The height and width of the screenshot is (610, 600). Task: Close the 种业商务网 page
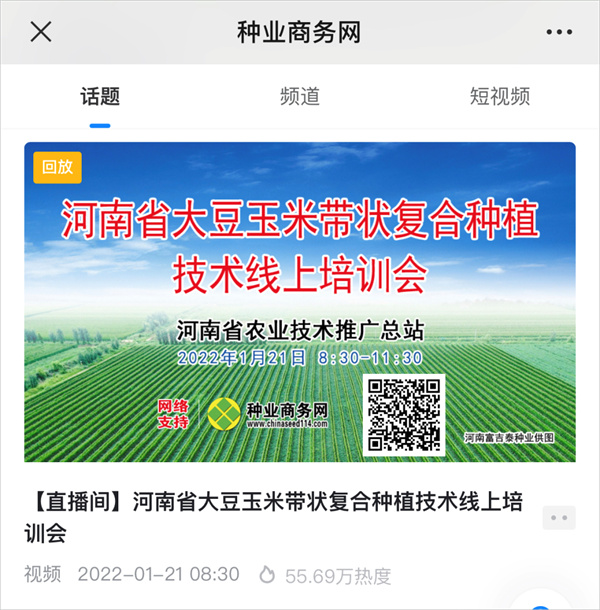pyautogui.click(x=41, y=32)
